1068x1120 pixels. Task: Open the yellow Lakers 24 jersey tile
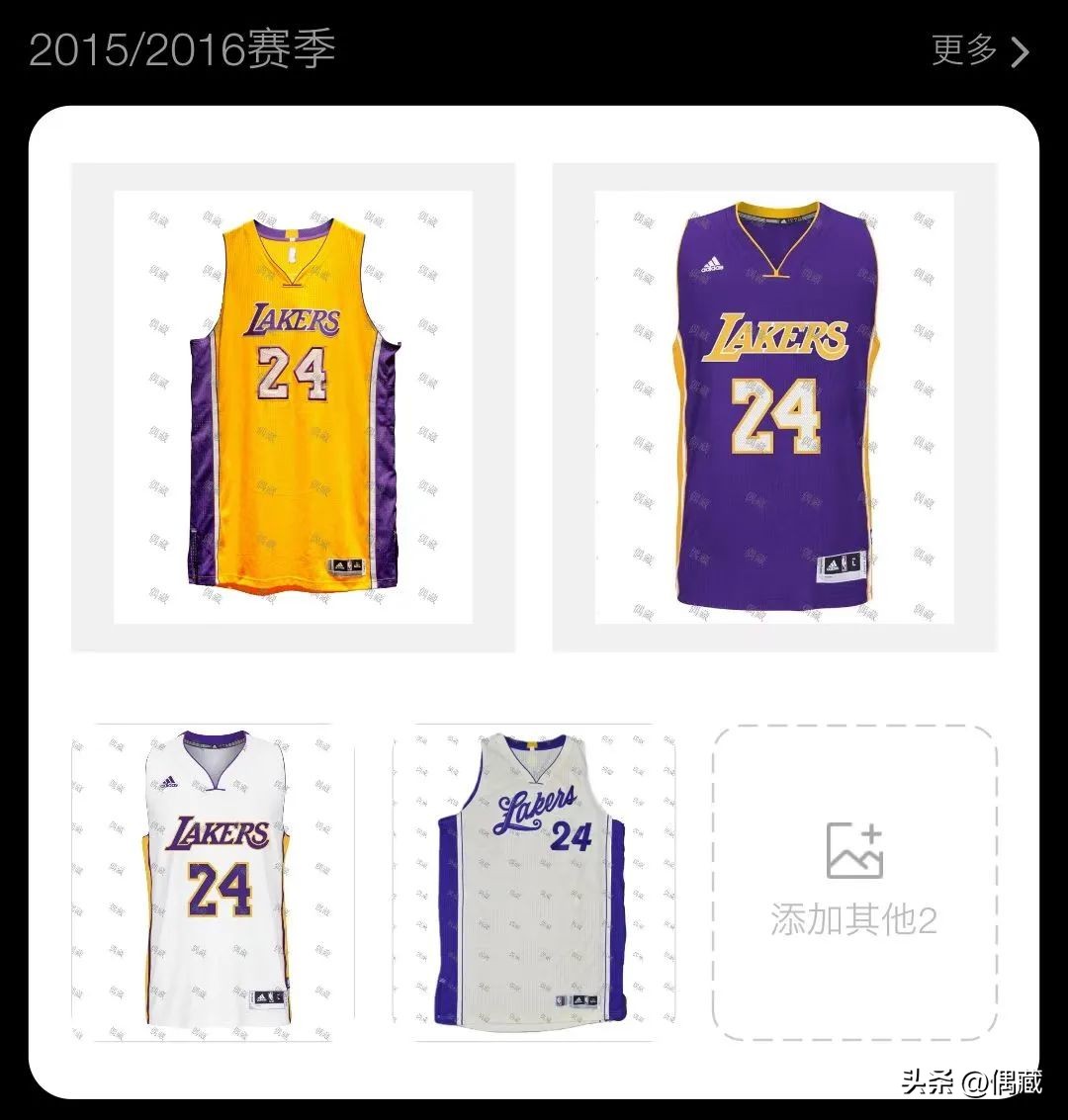[293, 407]
